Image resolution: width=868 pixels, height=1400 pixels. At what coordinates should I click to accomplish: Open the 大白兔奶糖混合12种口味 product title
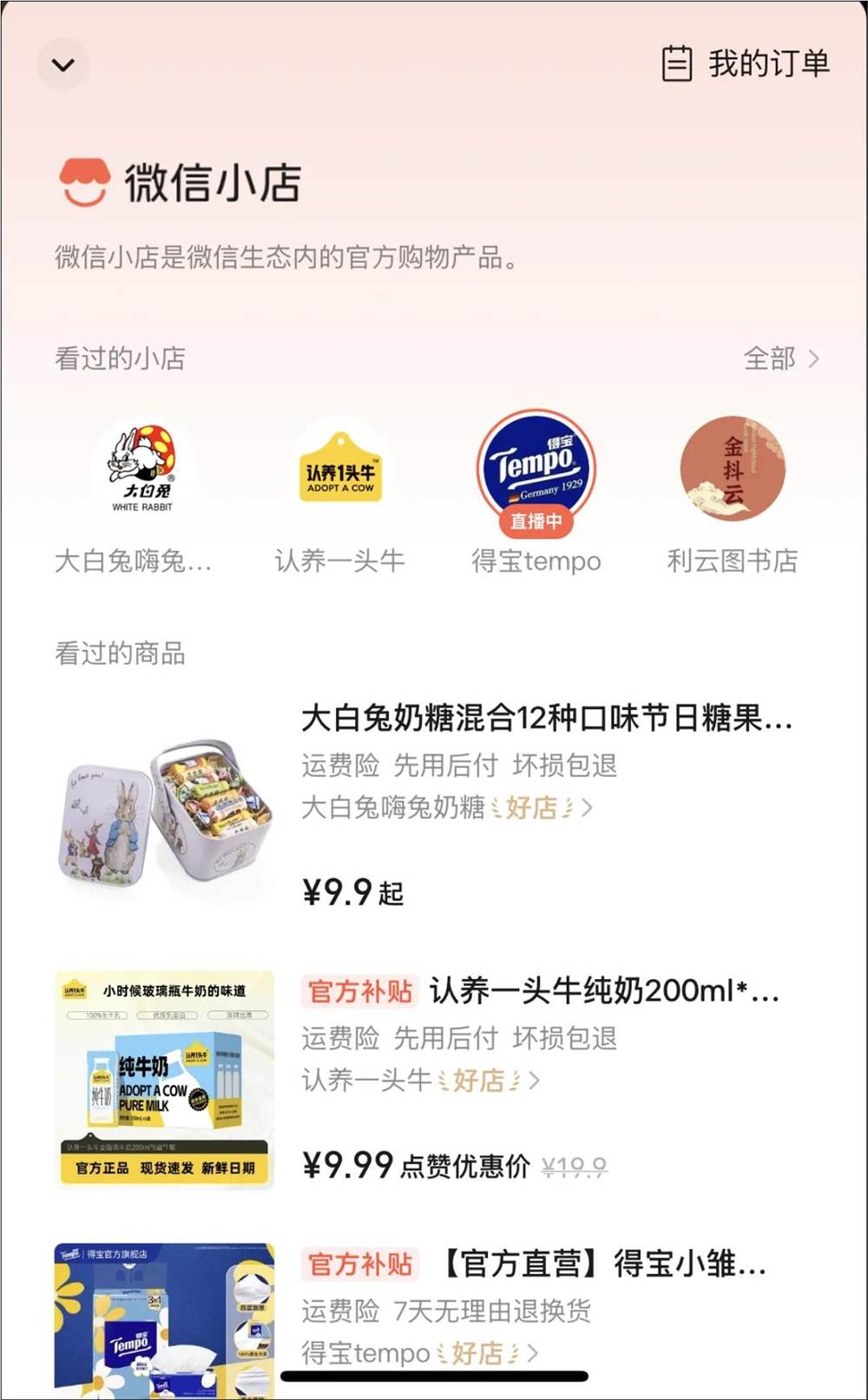tap(547, 720)
